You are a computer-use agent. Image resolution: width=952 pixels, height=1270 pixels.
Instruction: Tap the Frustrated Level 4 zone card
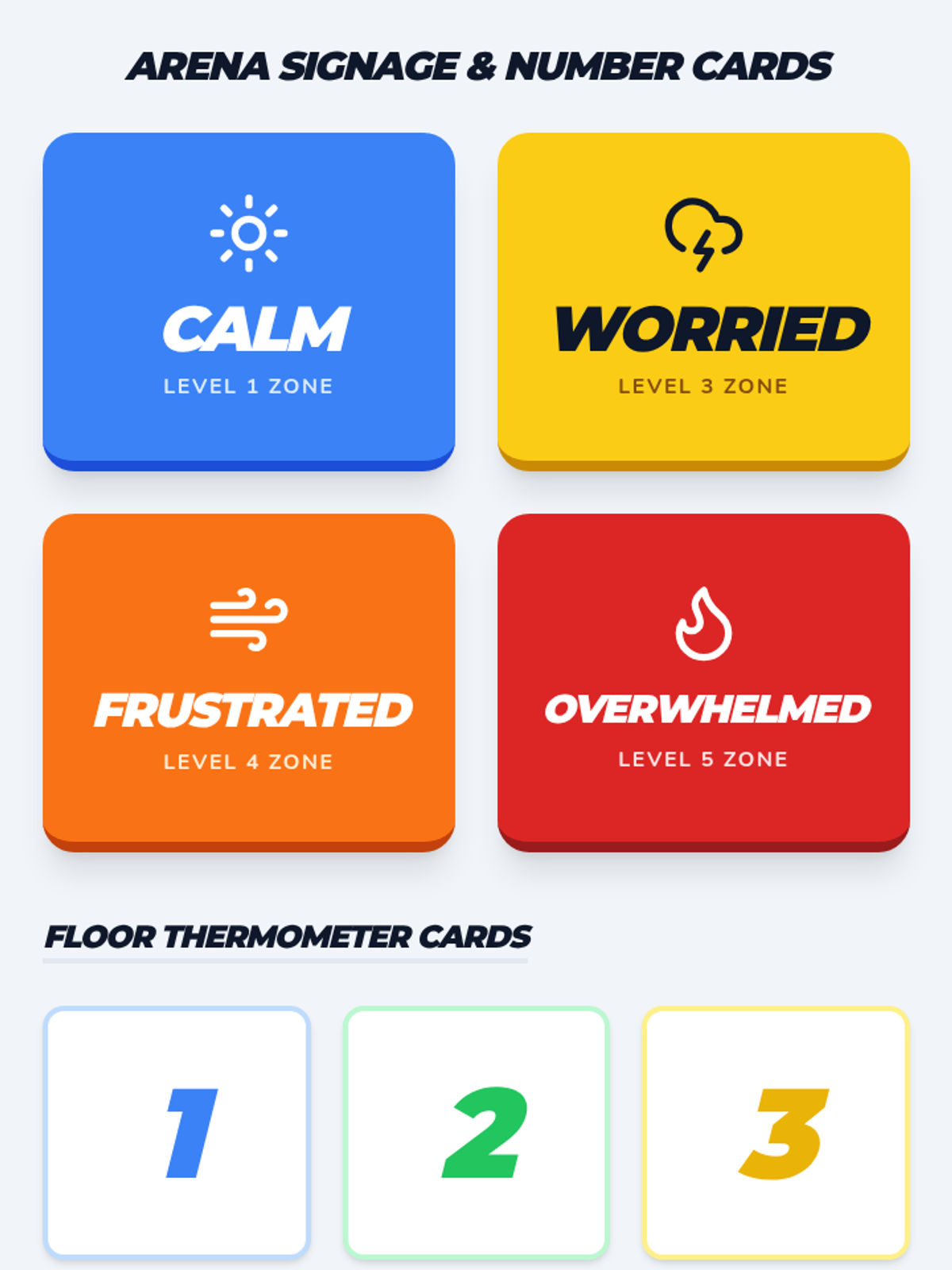(248, 683)
